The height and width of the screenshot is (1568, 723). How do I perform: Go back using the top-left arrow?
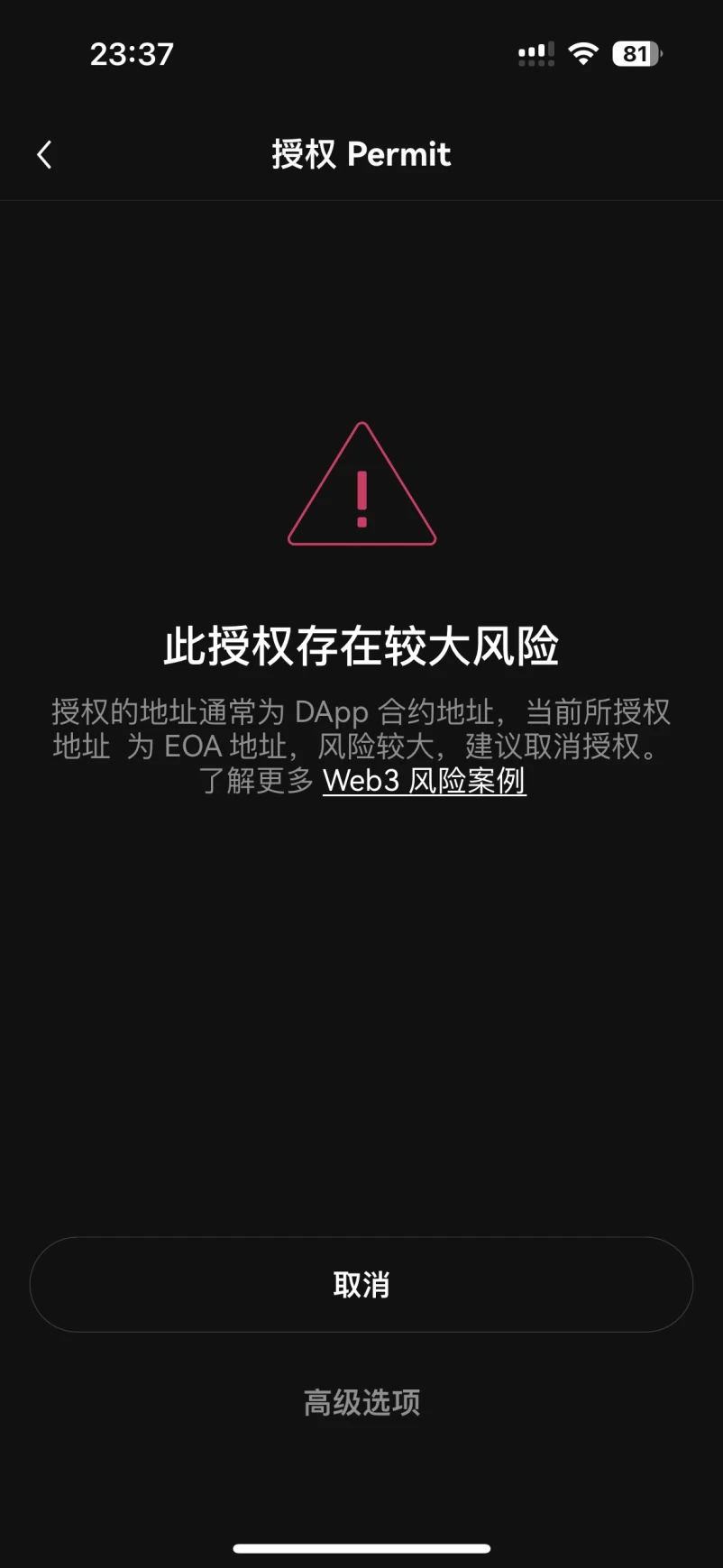pos(44,155)
